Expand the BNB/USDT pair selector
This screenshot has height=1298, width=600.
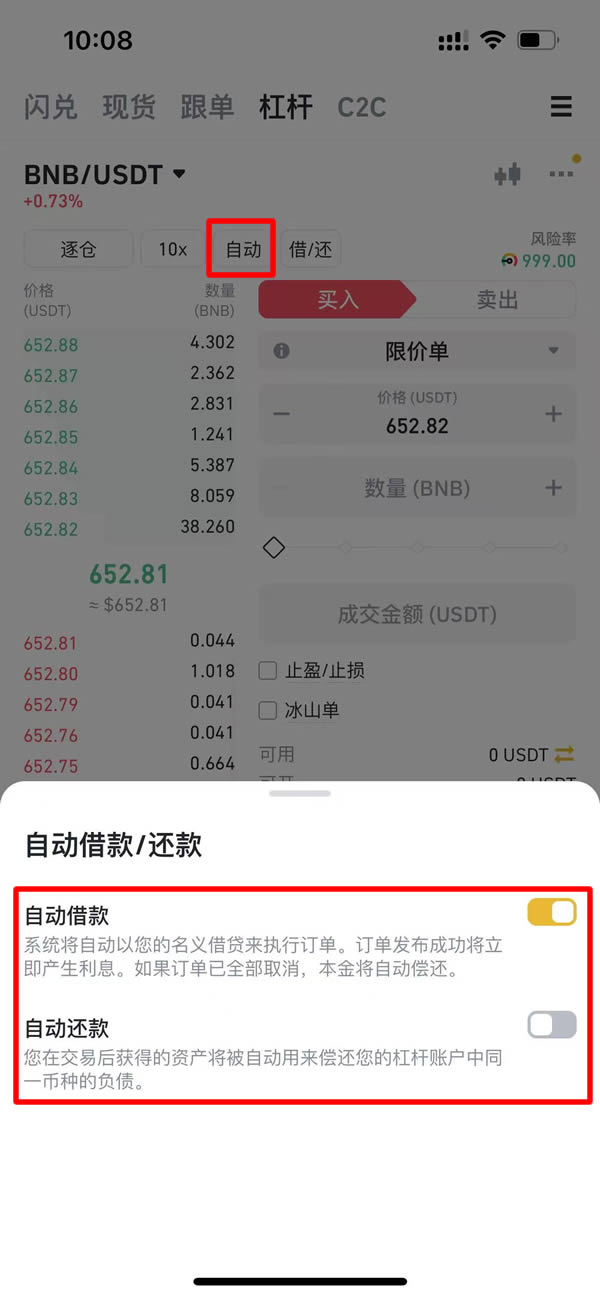105,174
